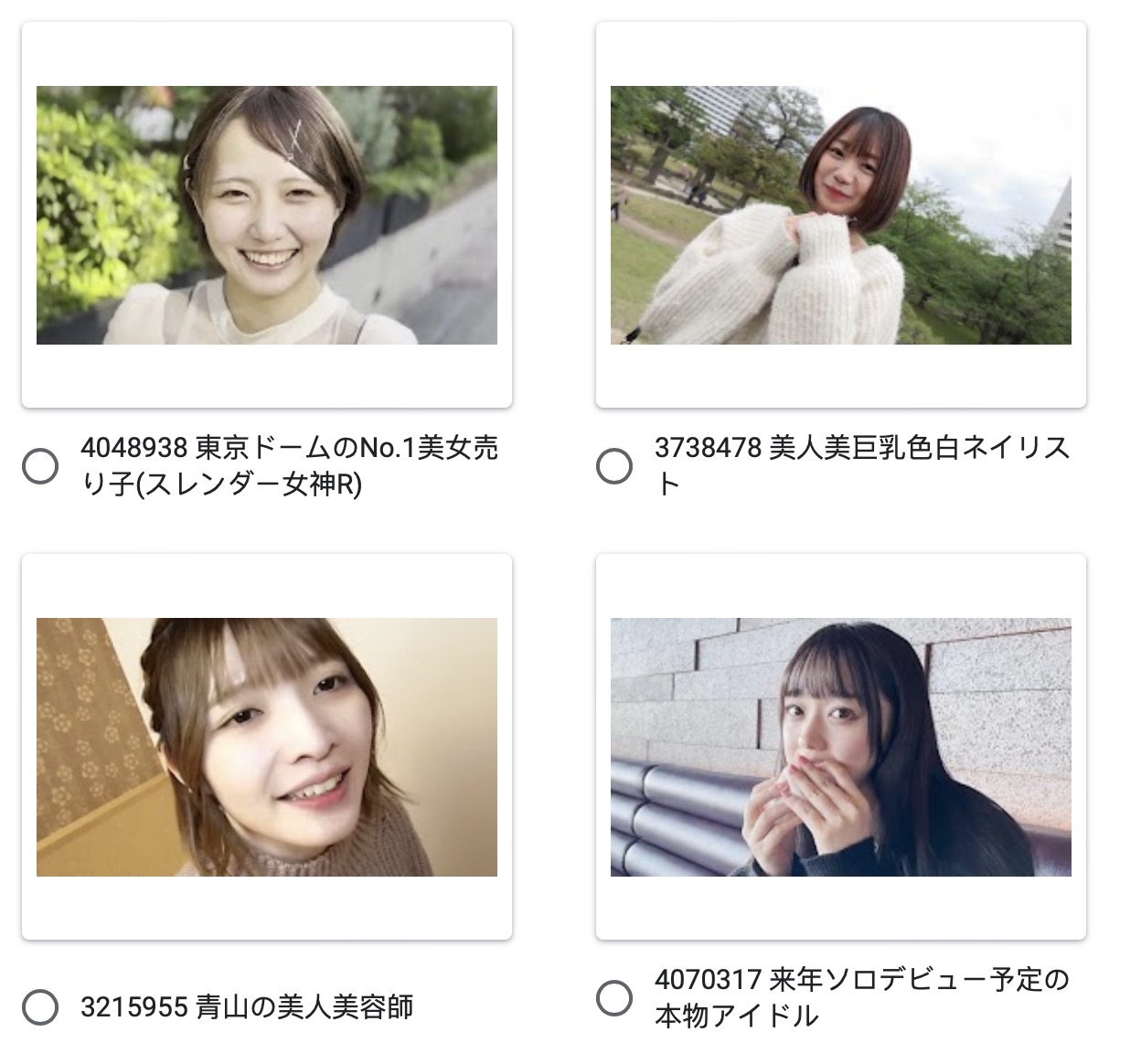Choose the radio option 3738478 美人美巨乳色白ネイリスト
Image resolution: width=1141 pixels, height=1064 pixels.
(x=614, y=467)
